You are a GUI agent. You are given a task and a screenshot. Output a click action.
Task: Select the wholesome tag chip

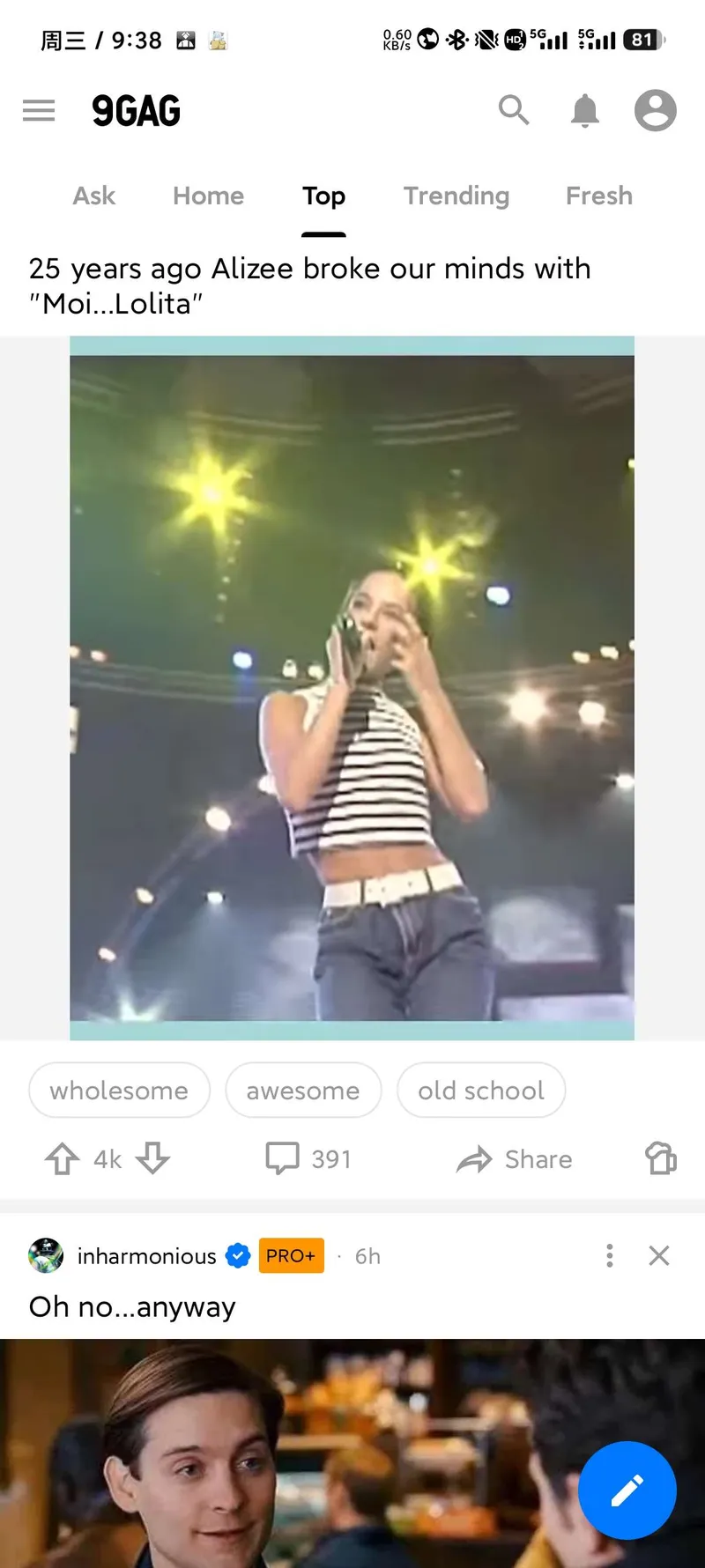click(x=119, y=1091)
